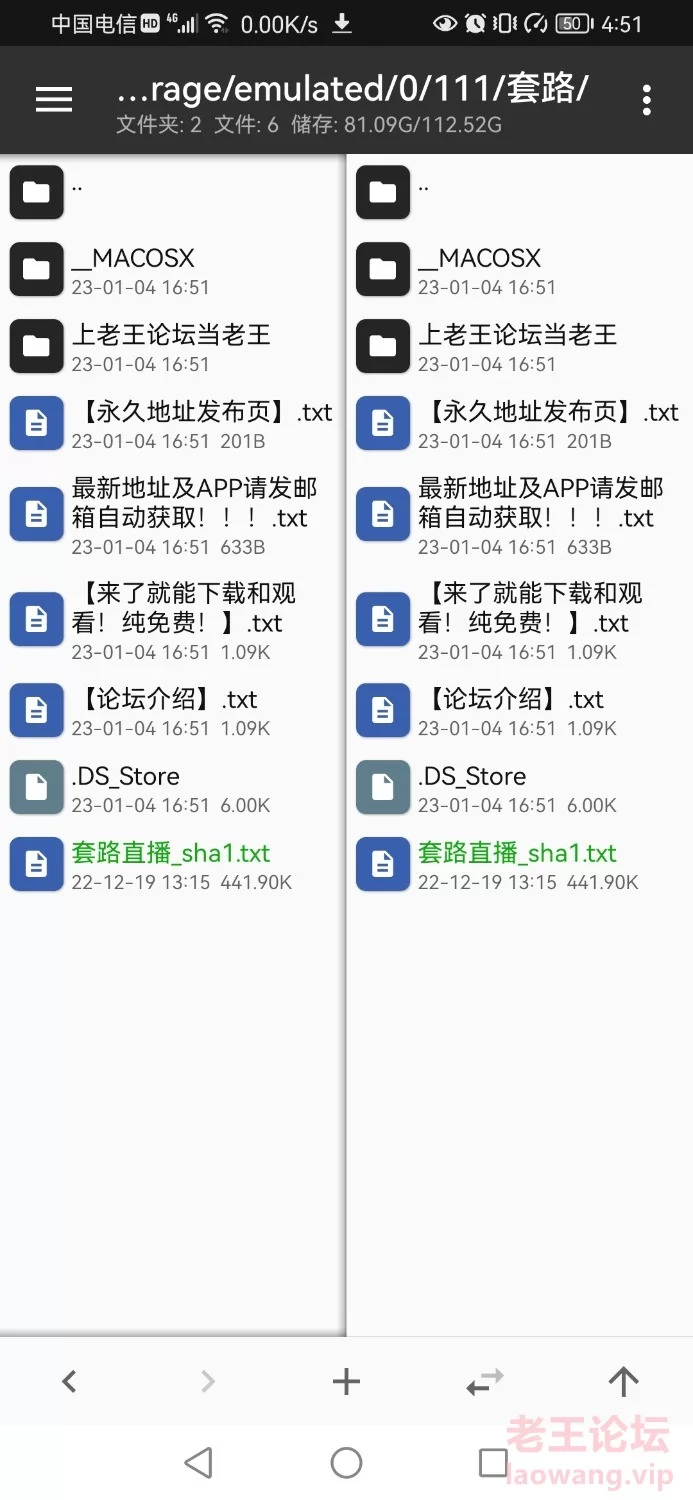Image resolution: width=693 pixels, height=1500 pixels.
Task: Go up one directory with the up arrow
Action: 623,1382
